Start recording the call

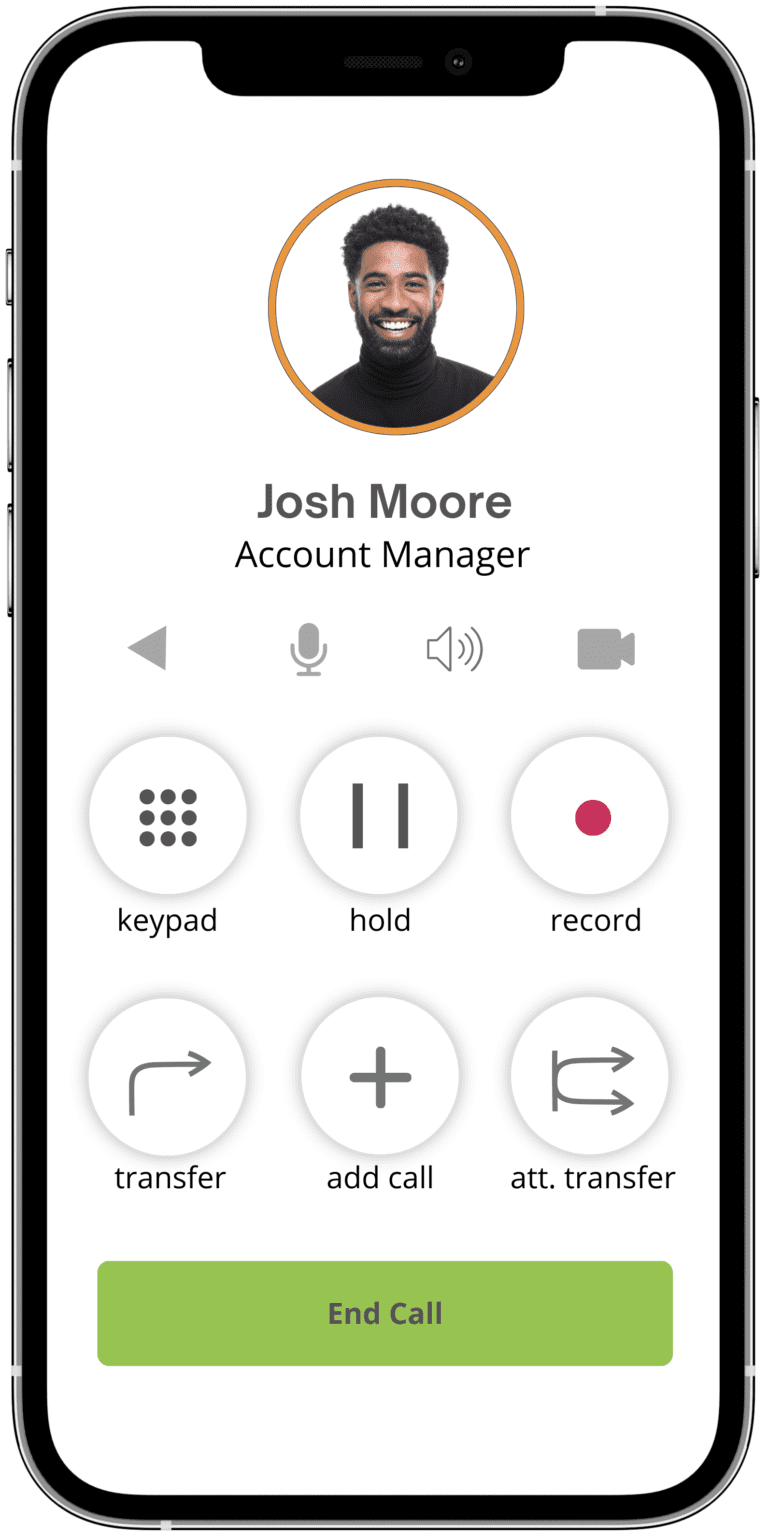(592, 816)
